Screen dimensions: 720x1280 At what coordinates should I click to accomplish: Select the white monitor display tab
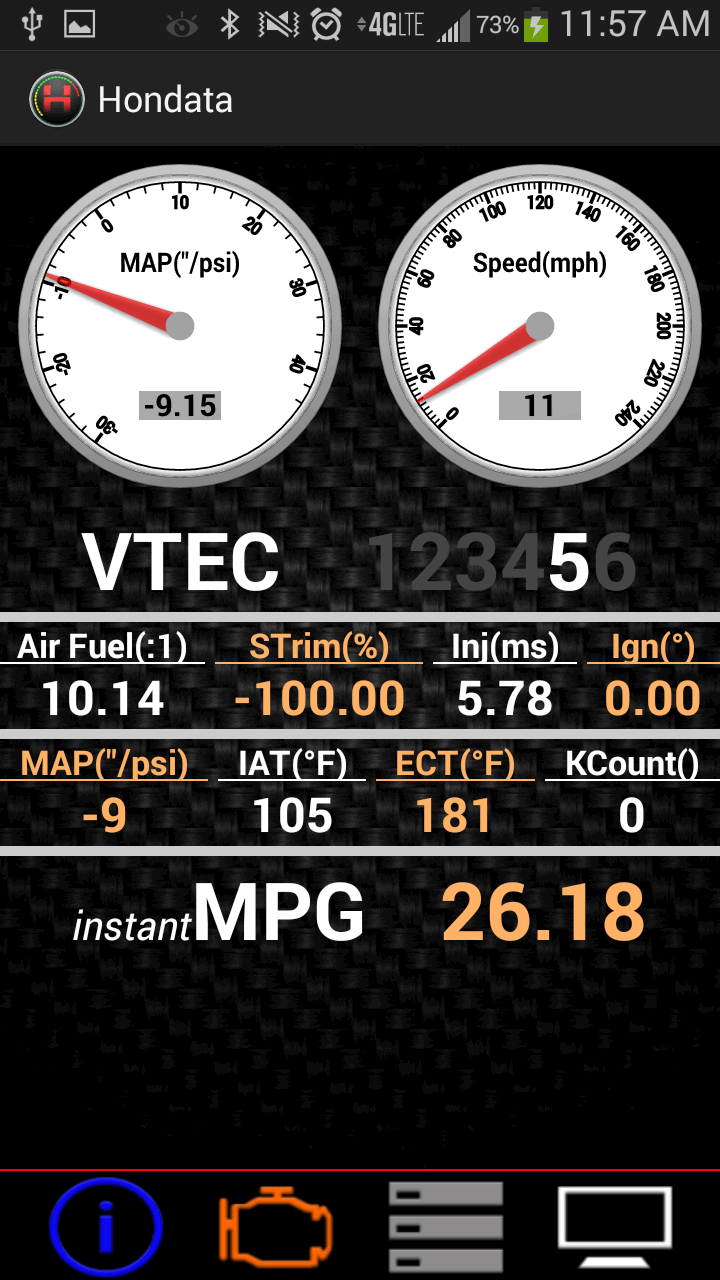[614, 1226]
